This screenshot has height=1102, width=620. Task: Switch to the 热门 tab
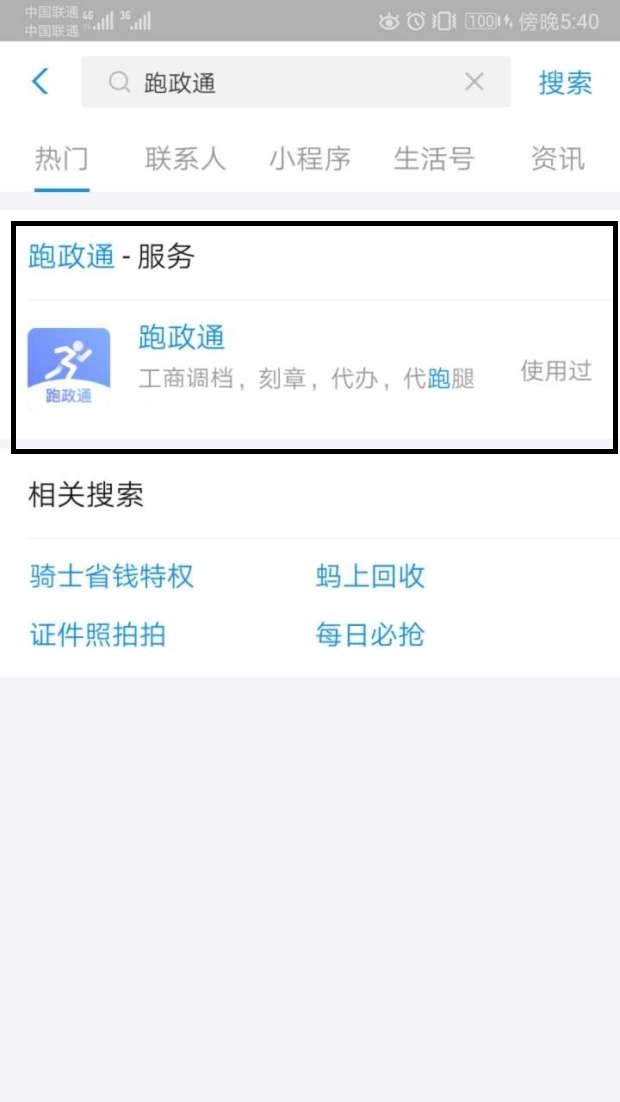pos(62,159)
